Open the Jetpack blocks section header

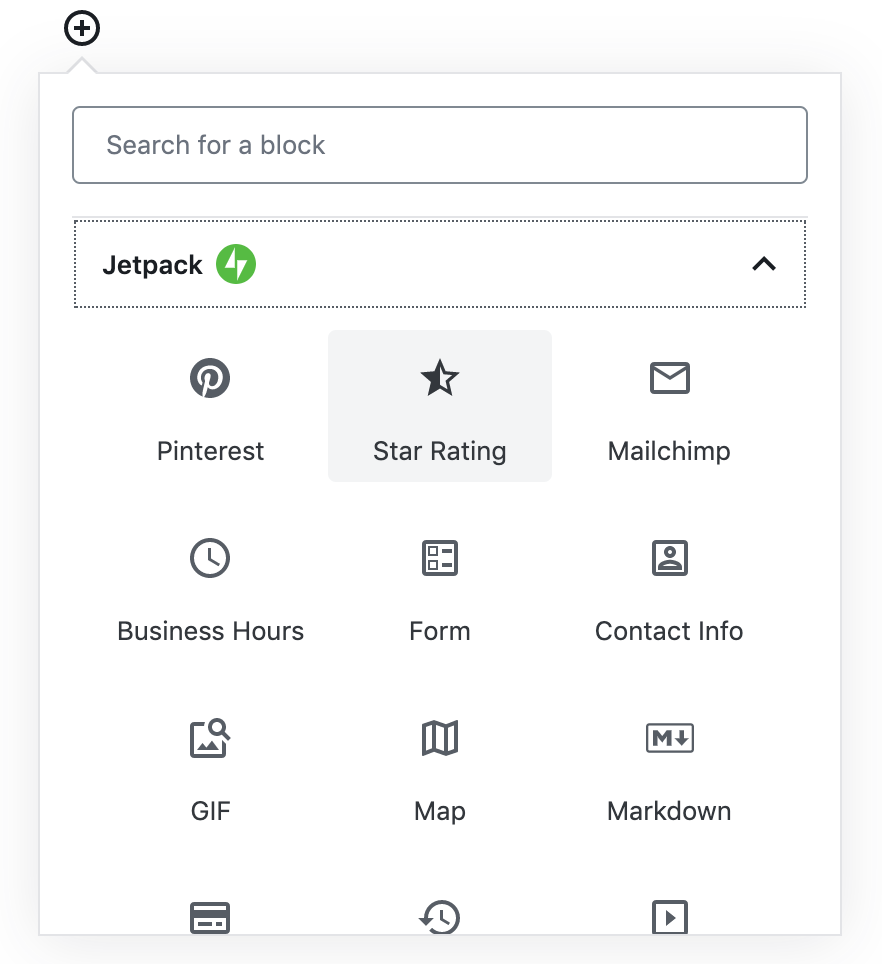click(439, 264)
